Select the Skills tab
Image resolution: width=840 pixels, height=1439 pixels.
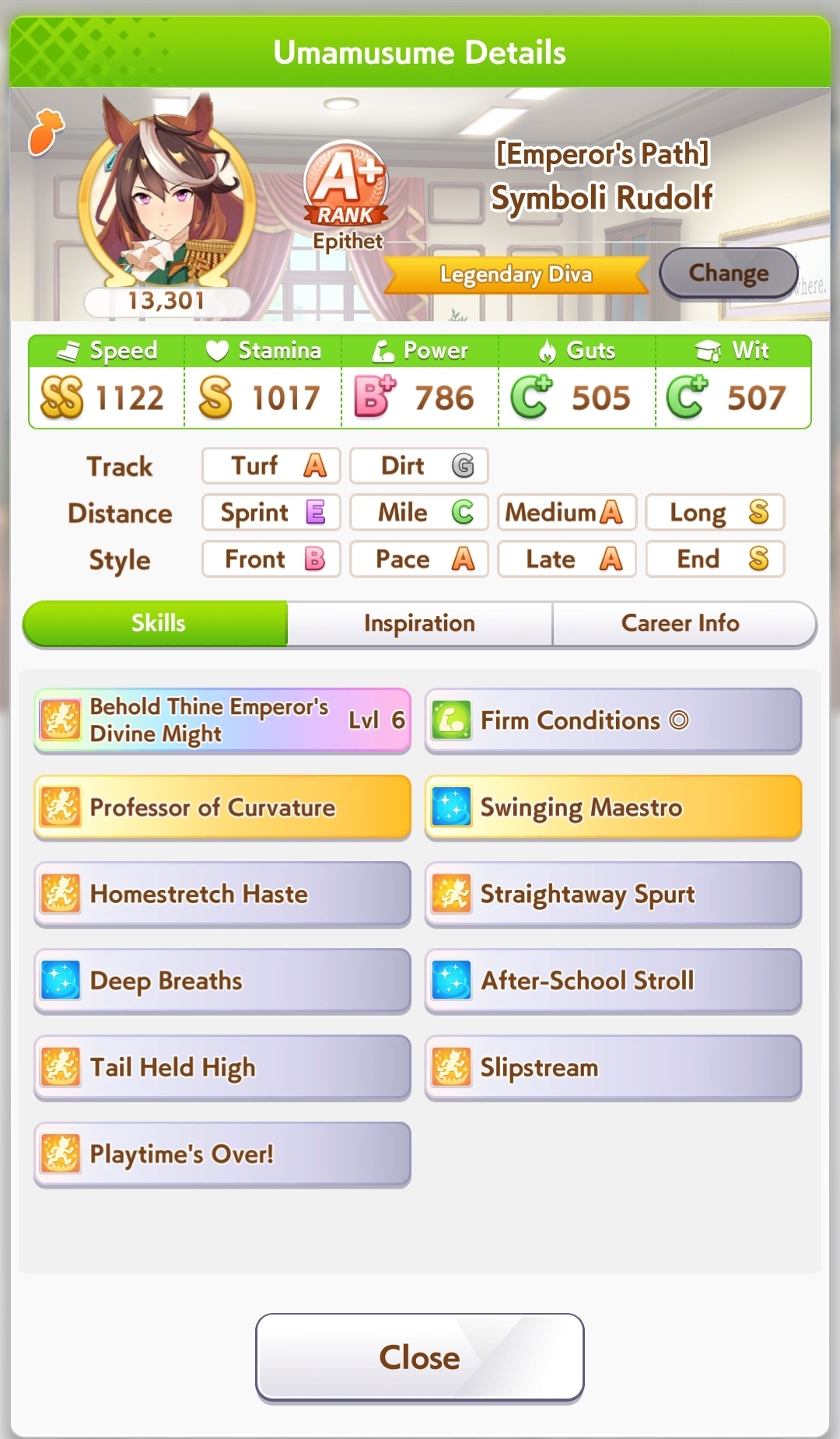pyautogui.click(x=156, y=623)
